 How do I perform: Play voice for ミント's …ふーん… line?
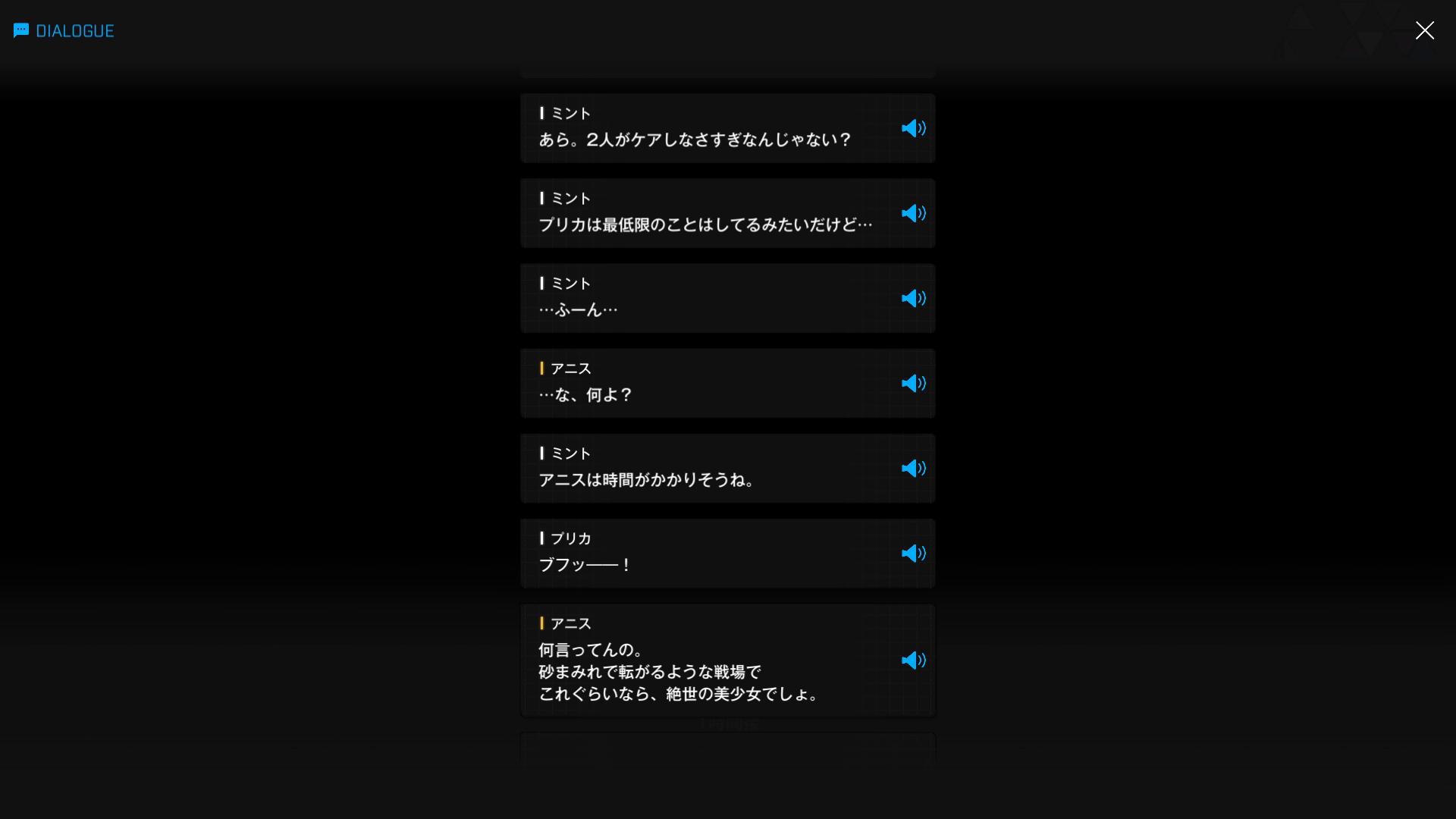[913, 298]
